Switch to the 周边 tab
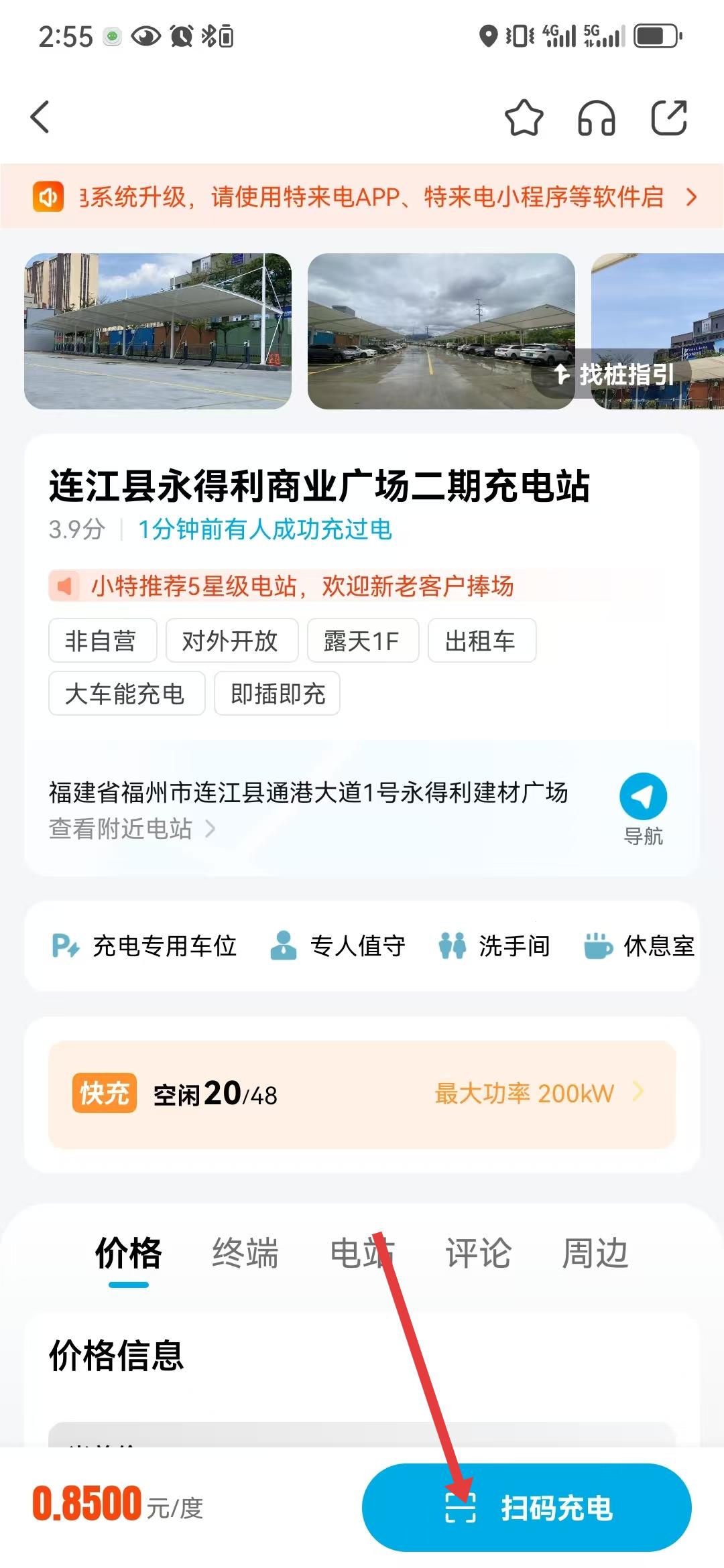 (595, 1253)
